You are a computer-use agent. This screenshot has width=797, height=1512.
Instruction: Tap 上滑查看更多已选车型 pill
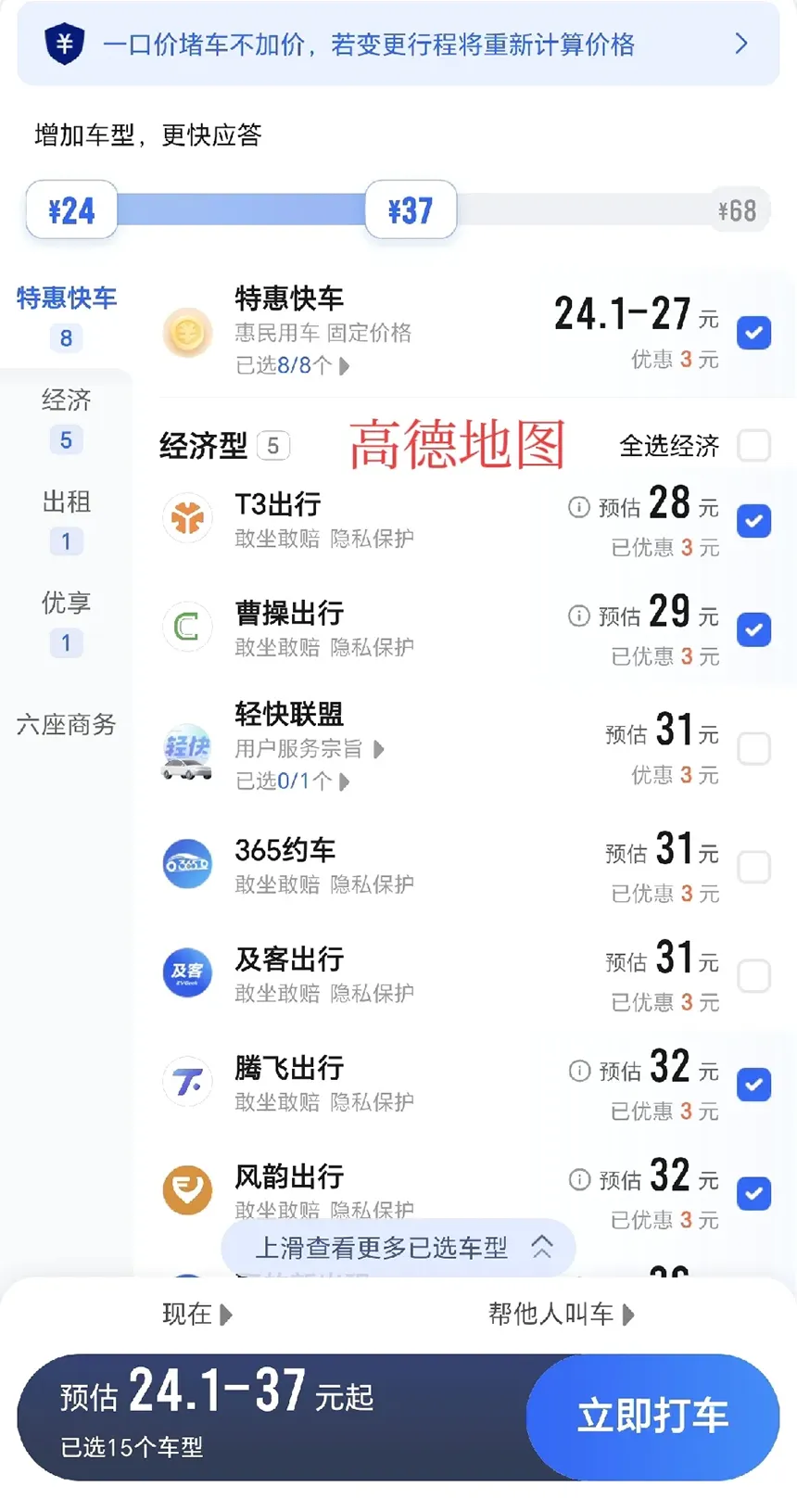click(x=398, y=1247)
